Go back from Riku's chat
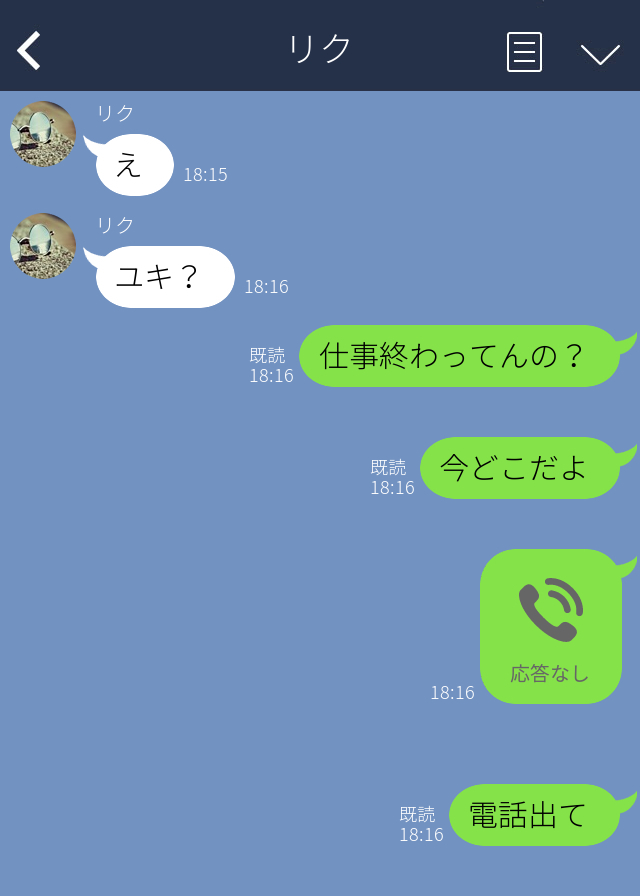Screen dimensions: 640x896 (x=29, y=51)
